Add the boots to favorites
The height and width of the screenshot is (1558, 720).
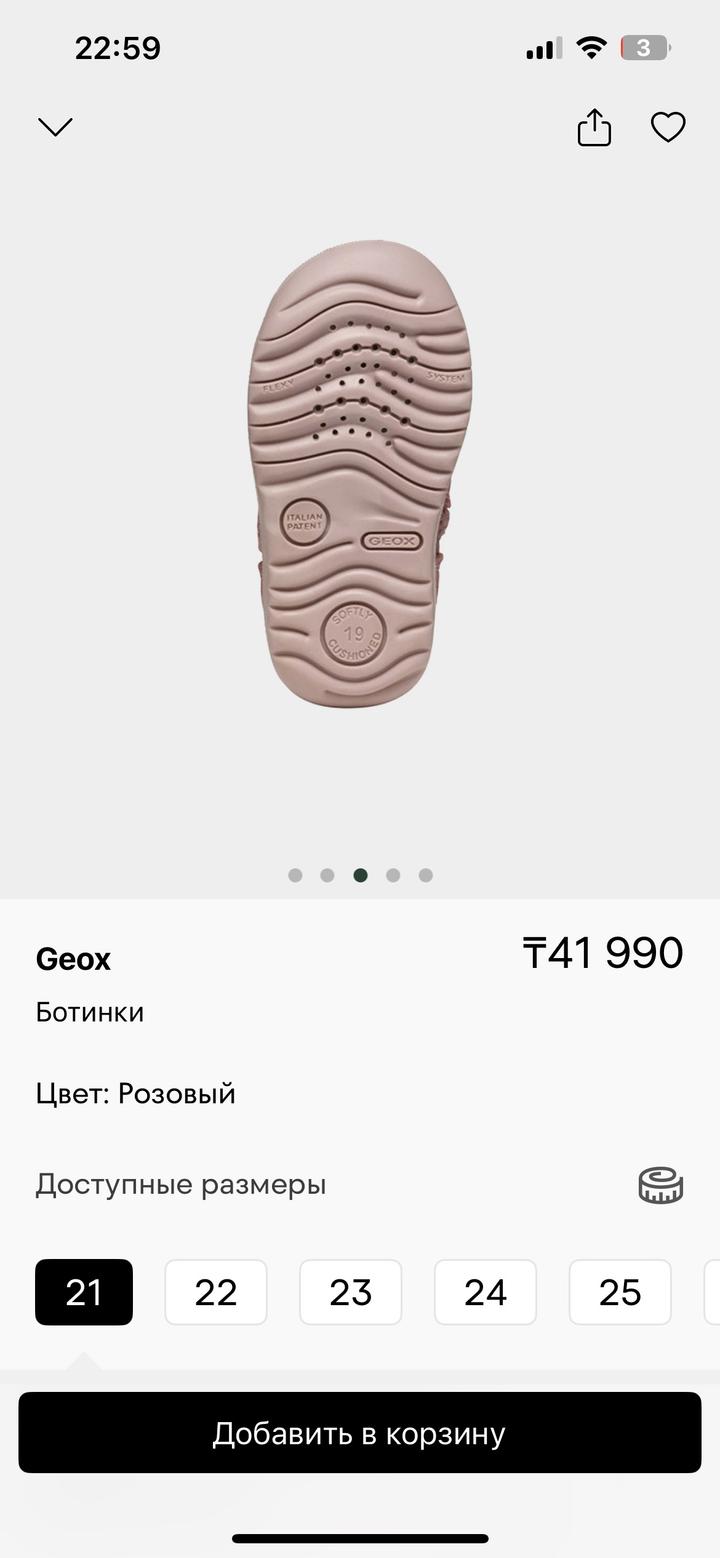click(668, 128)
